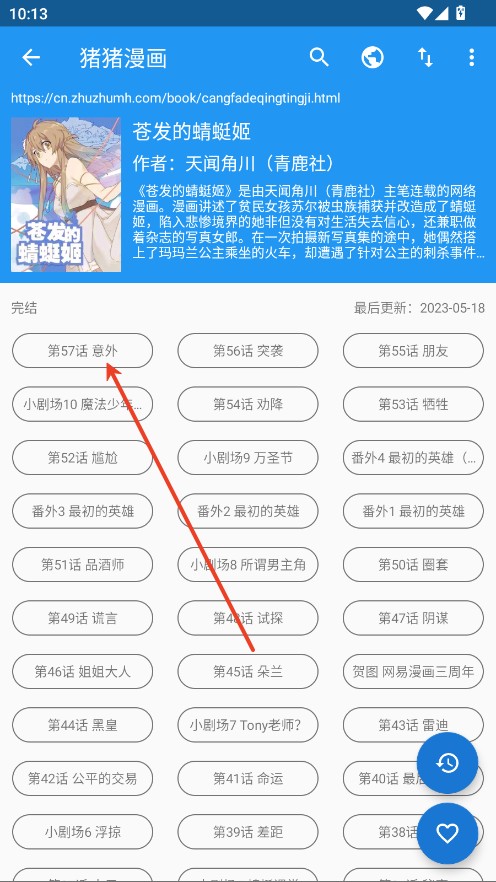The height and width of the screenshot is (882, 496).
Task: Open 贺图 网易漫画三周年
Action: [413, 672]
